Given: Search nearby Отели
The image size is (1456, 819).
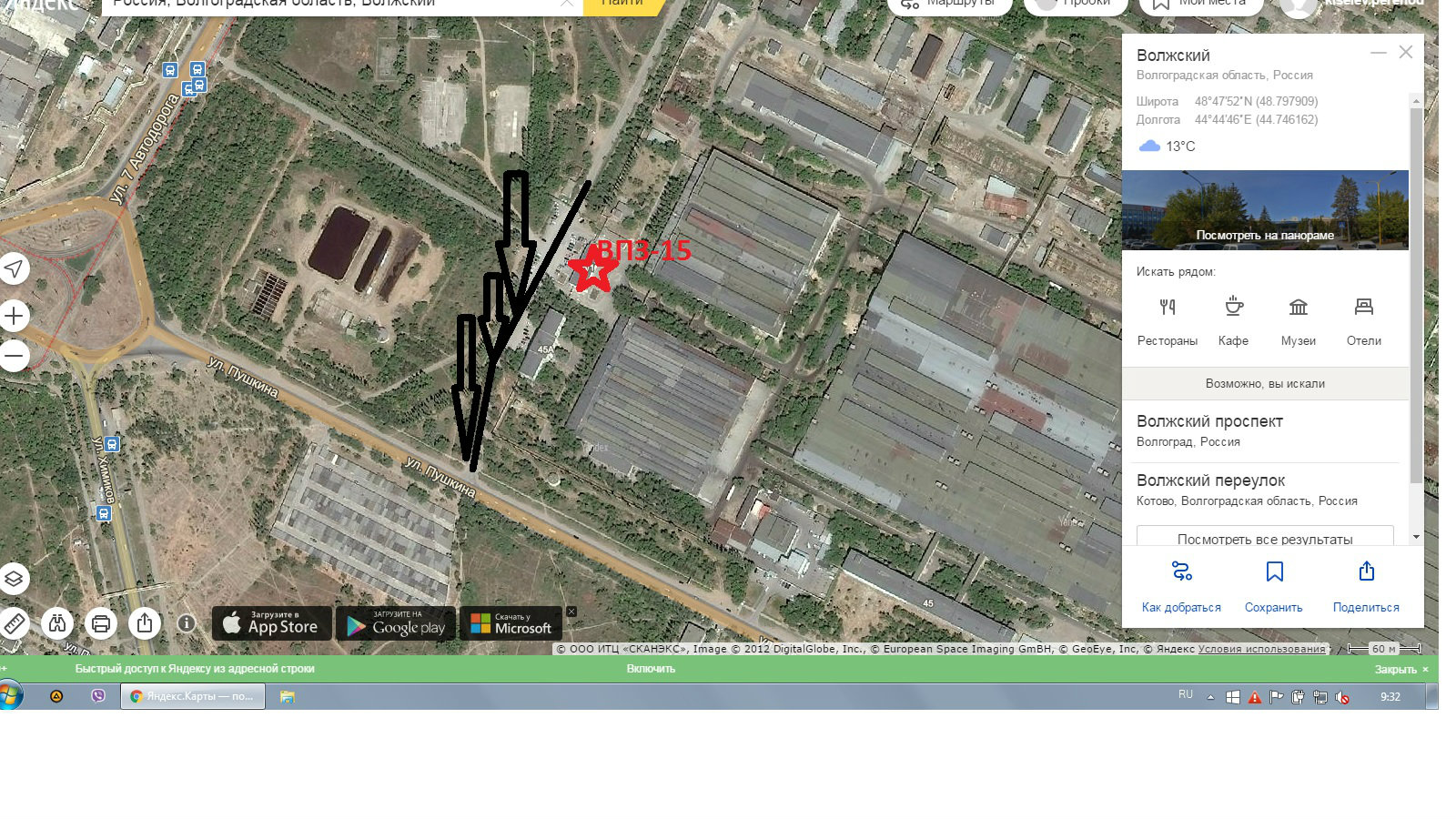Looking at the screenshot, I should (x=1363, y=319).
